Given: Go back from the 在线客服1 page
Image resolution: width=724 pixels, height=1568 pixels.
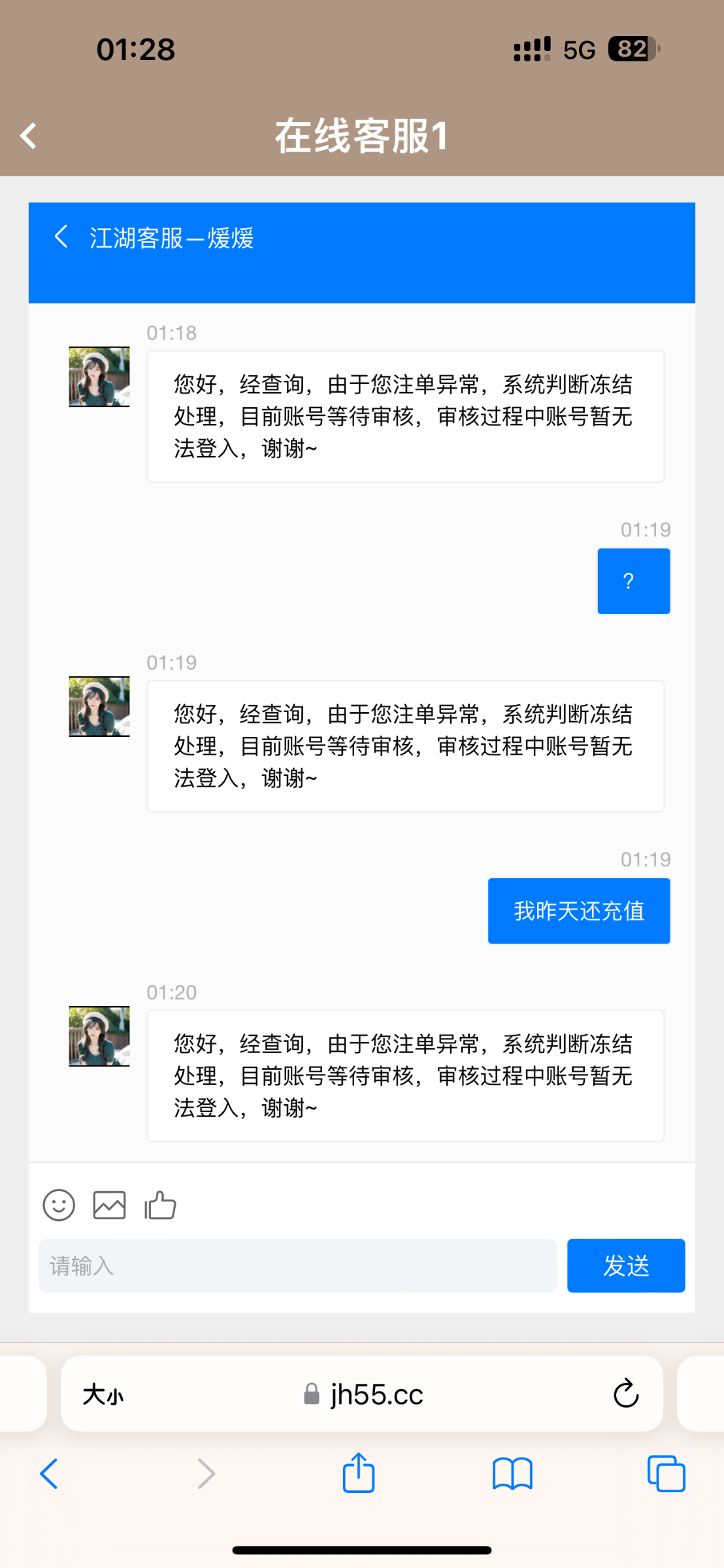Looking at the screenshot, I should click(28, 136).
